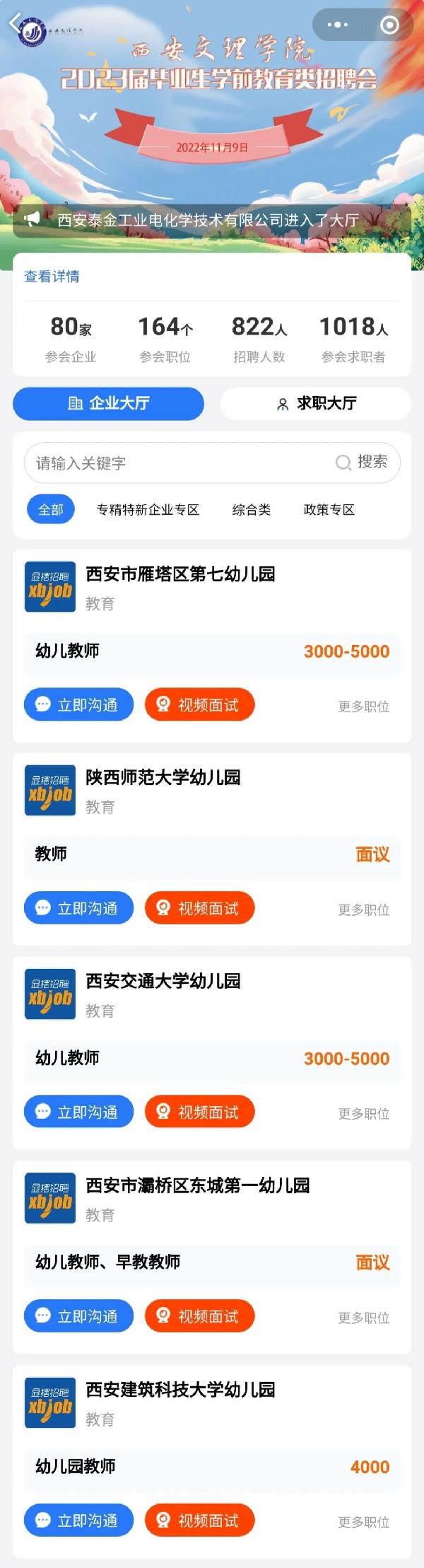This screenshot has height=1568, width=424.
Task: View 更多职位 for 陕西师范大学幼儿园
Action: click(x=363, y=910)
